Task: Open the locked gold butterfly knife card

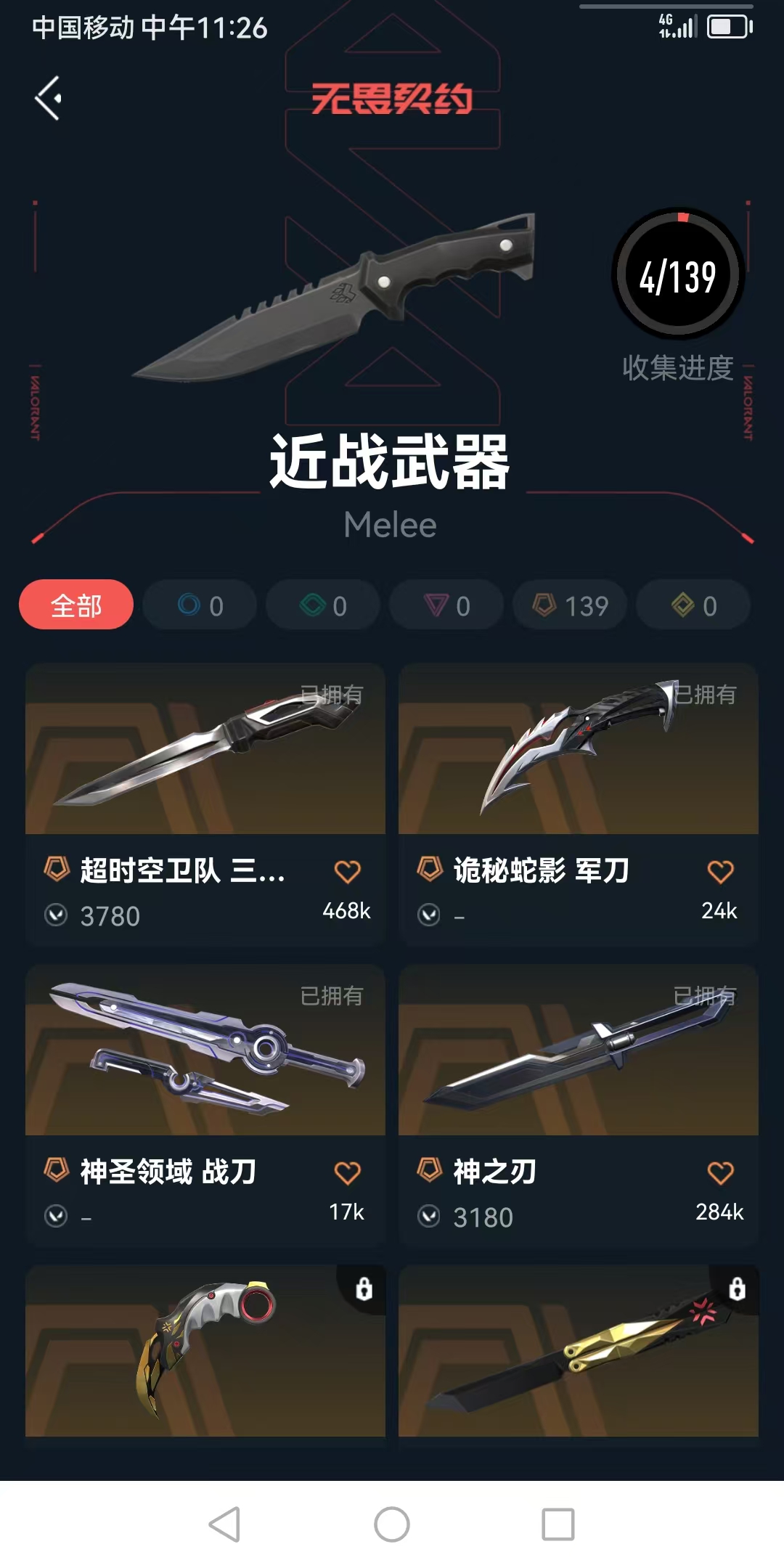Action: (x=578, y=1352)
